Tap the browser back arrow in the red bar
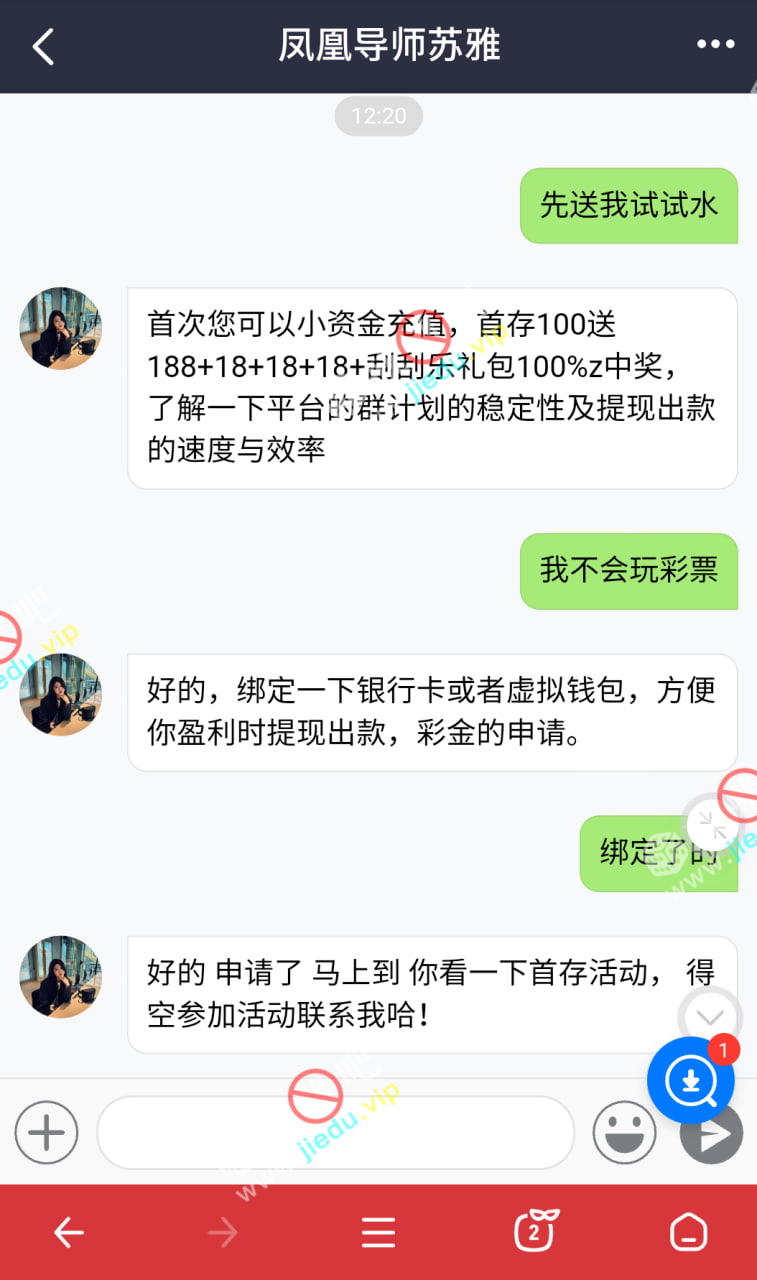This screenshot has height=1280, width=757. [x=68, y=1233]
